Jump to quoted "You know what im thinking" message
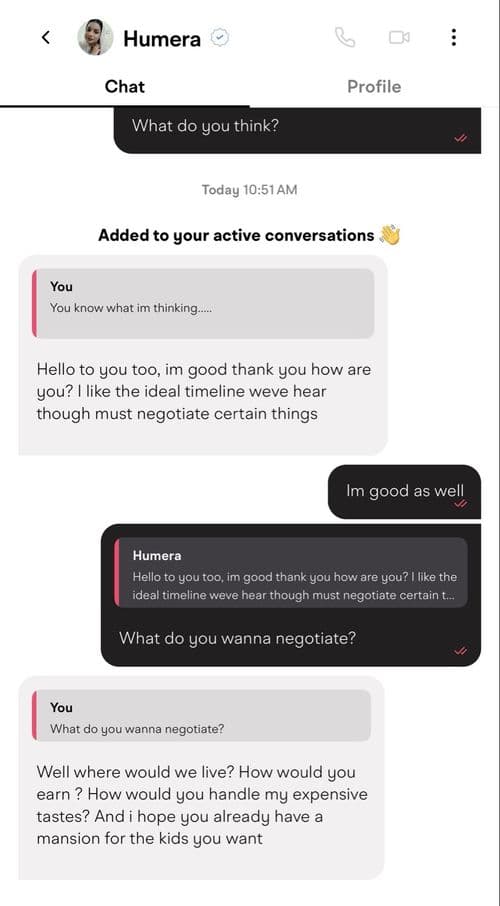 [203, 303]
